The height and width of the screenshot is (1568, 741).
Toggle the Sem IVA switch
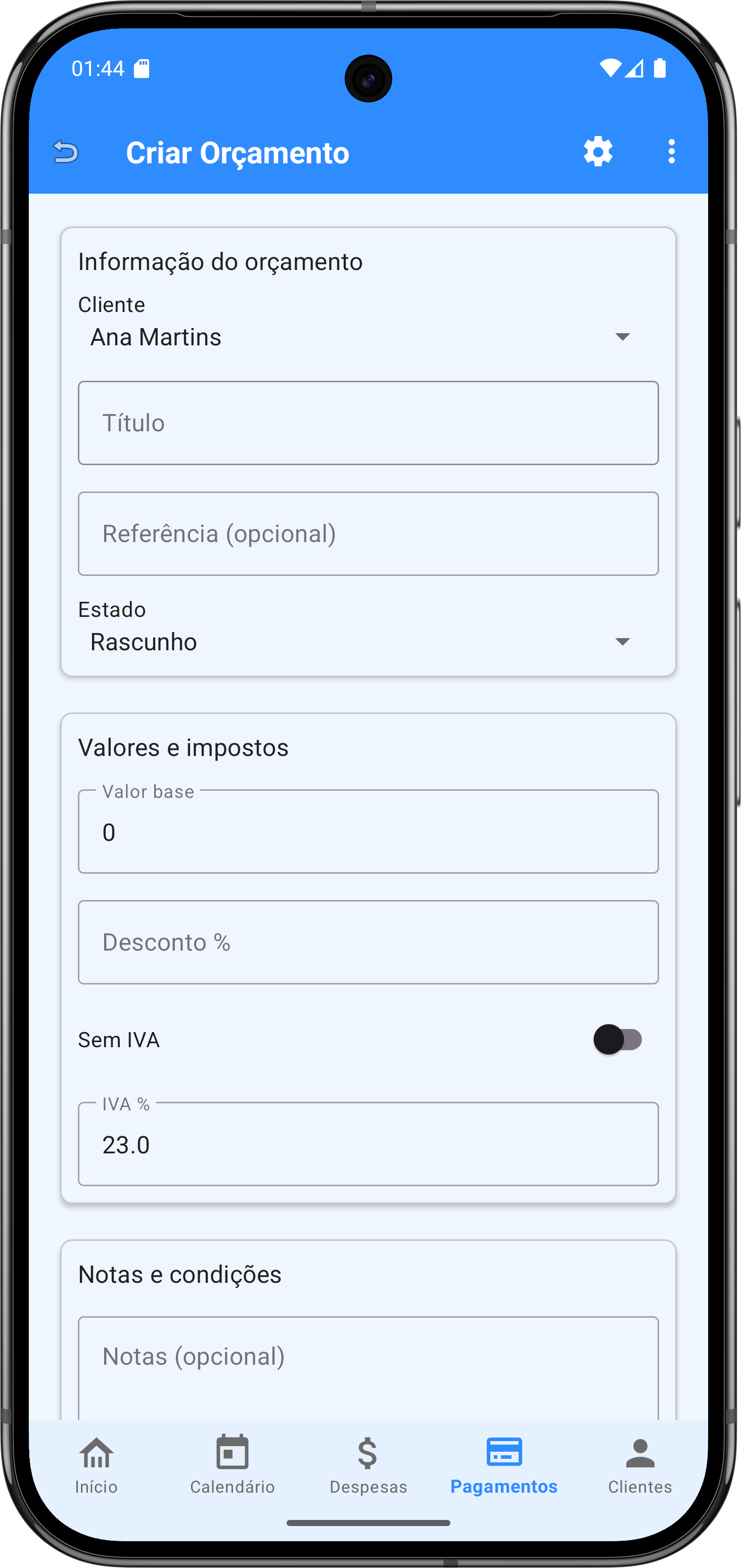coord(618,1040)
